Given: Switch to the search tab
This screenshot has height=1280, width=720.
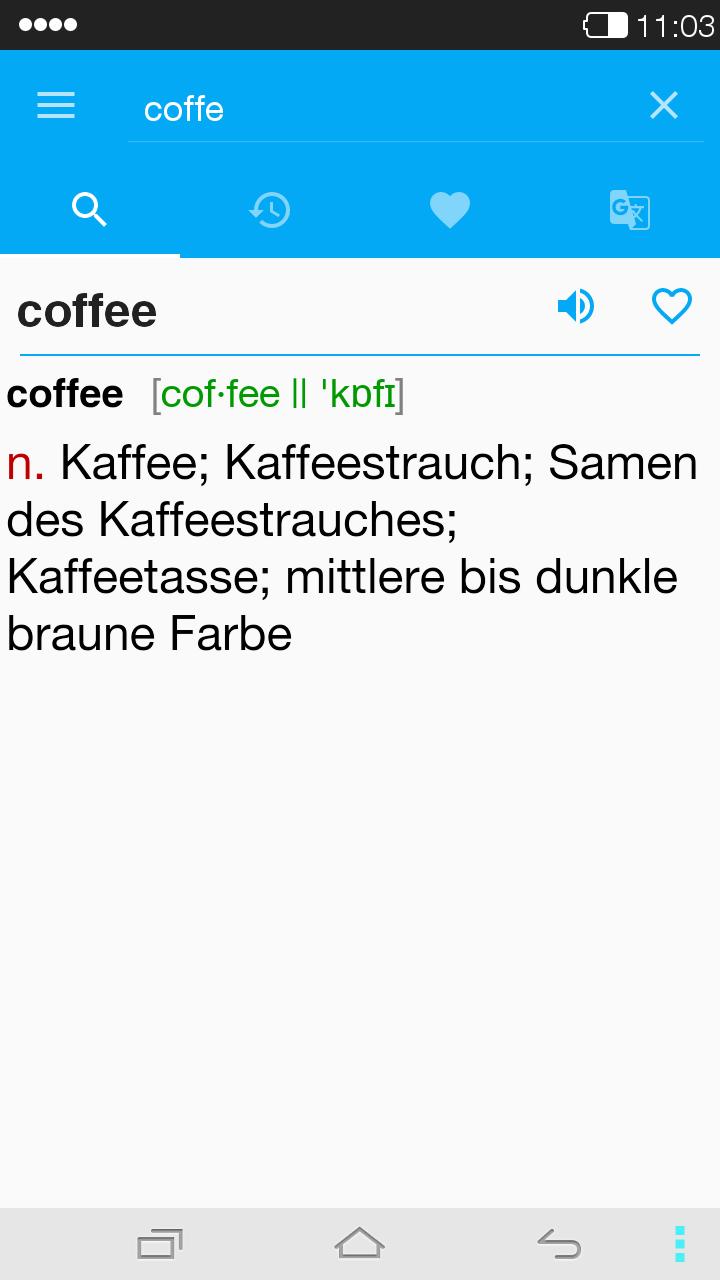Looking at the screenshot, I should (90, 210).
